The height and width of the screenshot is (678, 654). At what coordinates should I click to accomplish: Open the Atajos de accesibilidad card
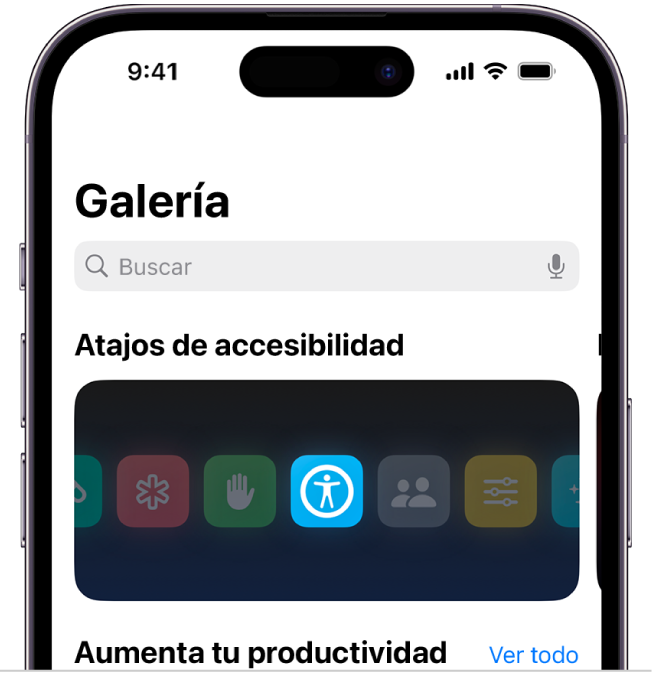click(326, 490)
